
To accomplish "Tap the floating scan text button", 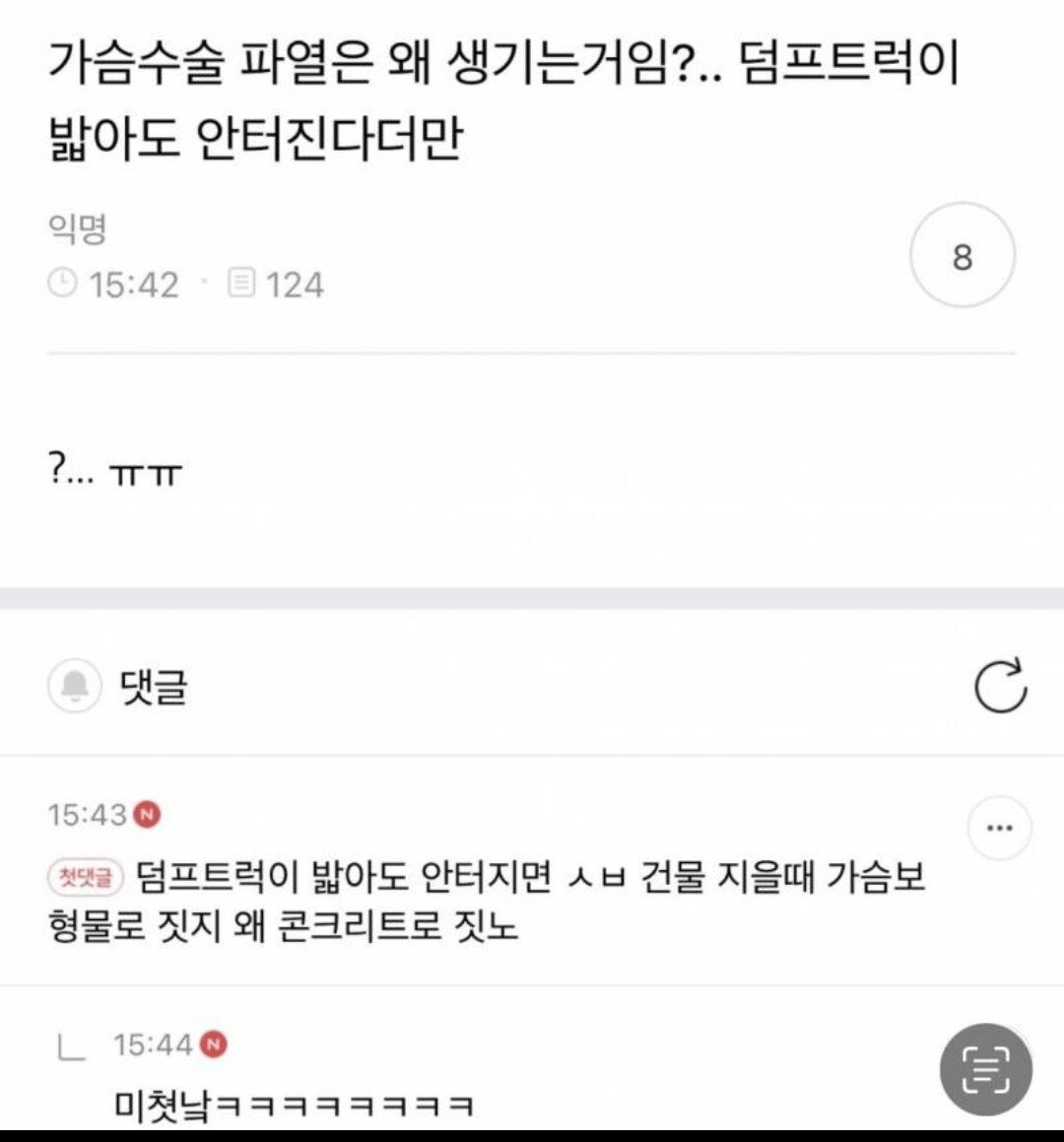I will point(985,1069).
